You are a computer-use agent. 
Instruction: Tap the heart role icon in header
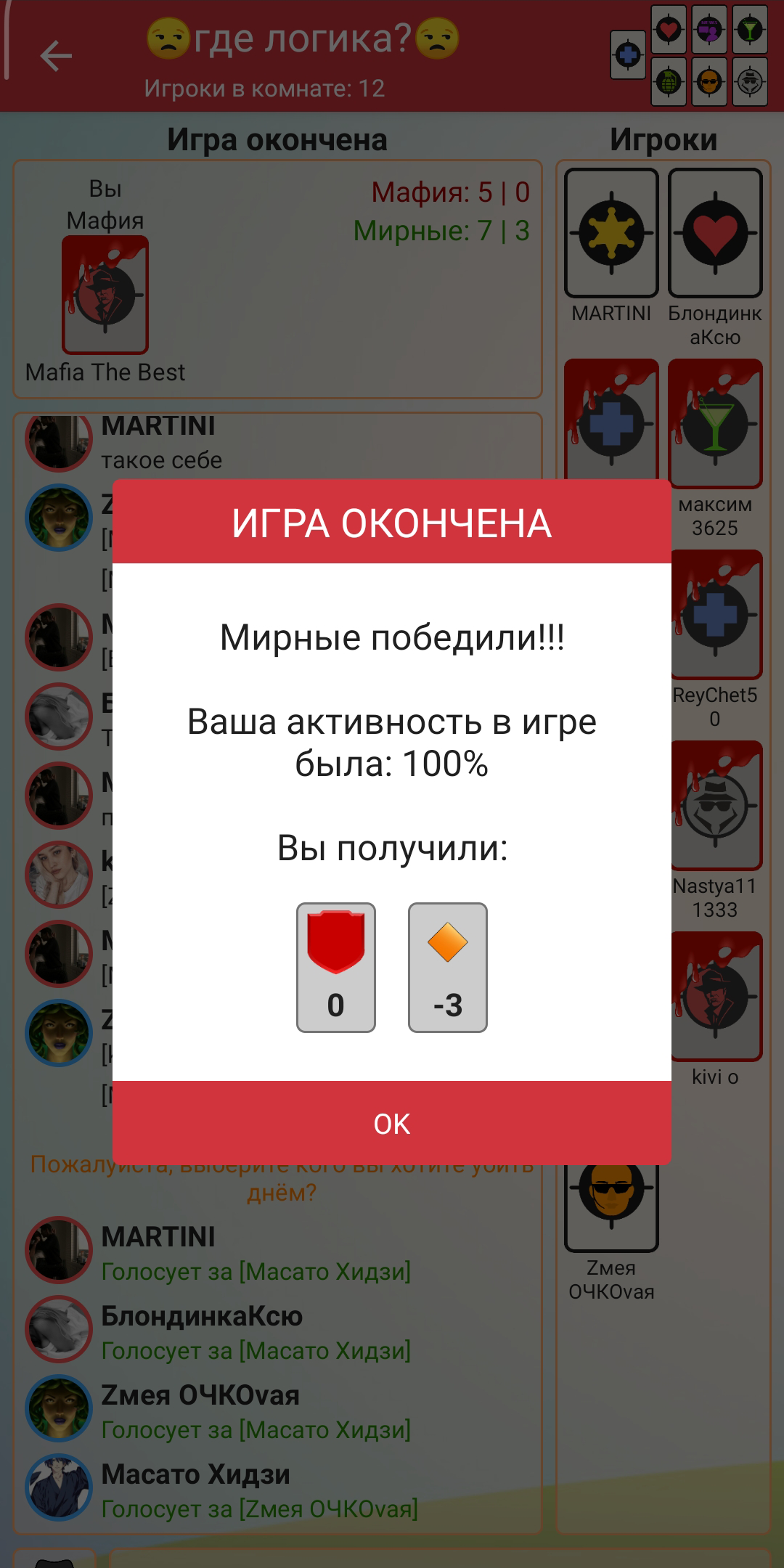[x=669, y=30]
